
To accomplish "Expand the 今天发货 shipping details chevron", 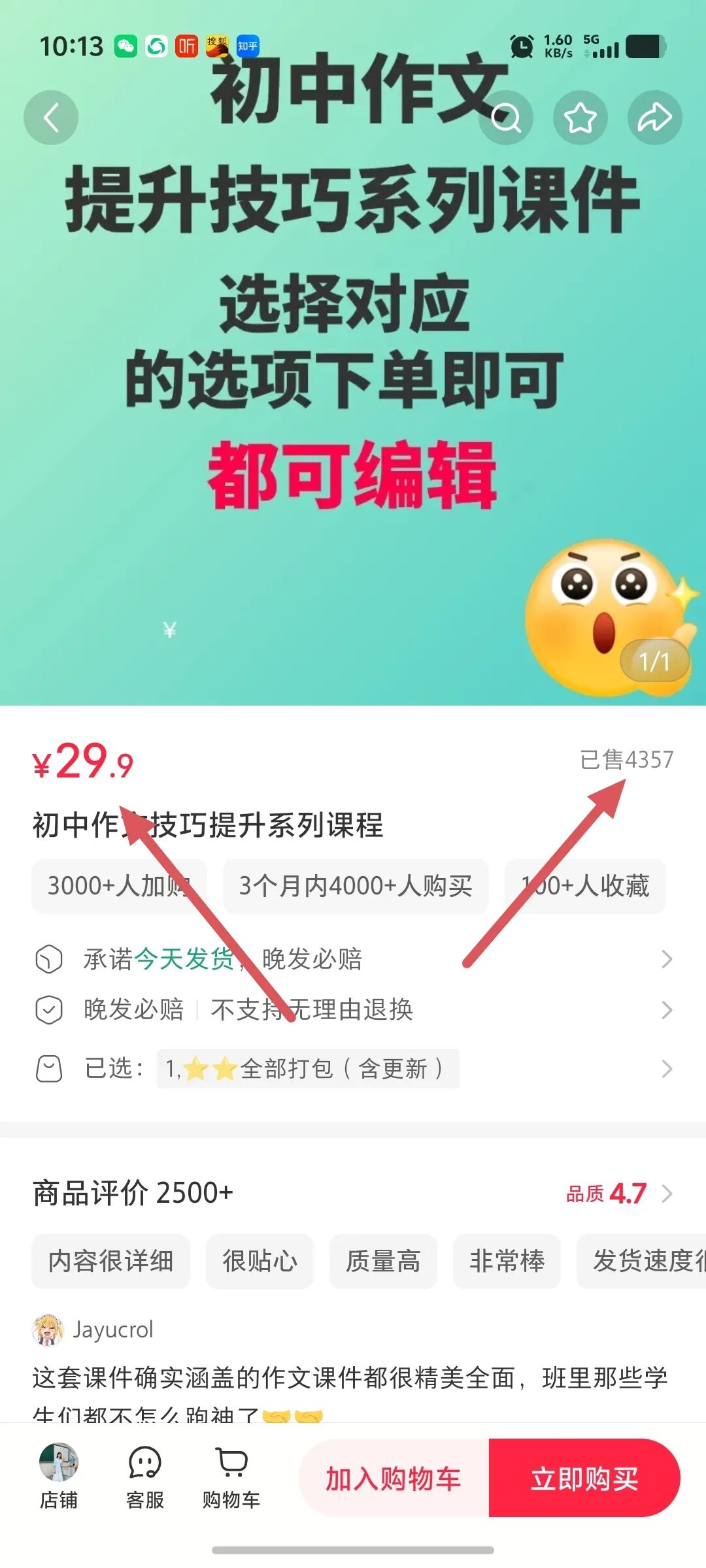I will click(x=666, y=958).
